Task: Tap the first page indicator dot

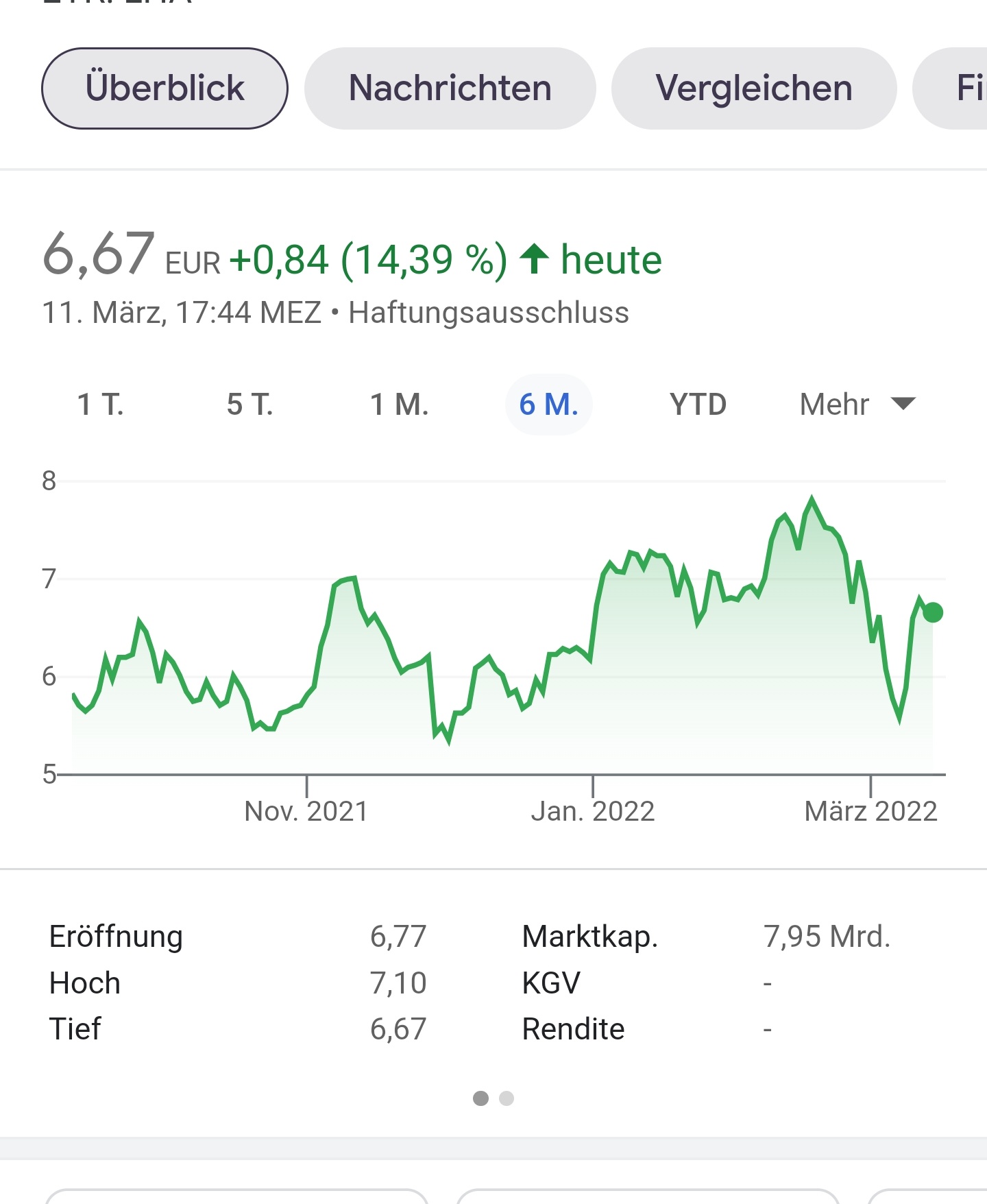Action: tap(482, 1098)
